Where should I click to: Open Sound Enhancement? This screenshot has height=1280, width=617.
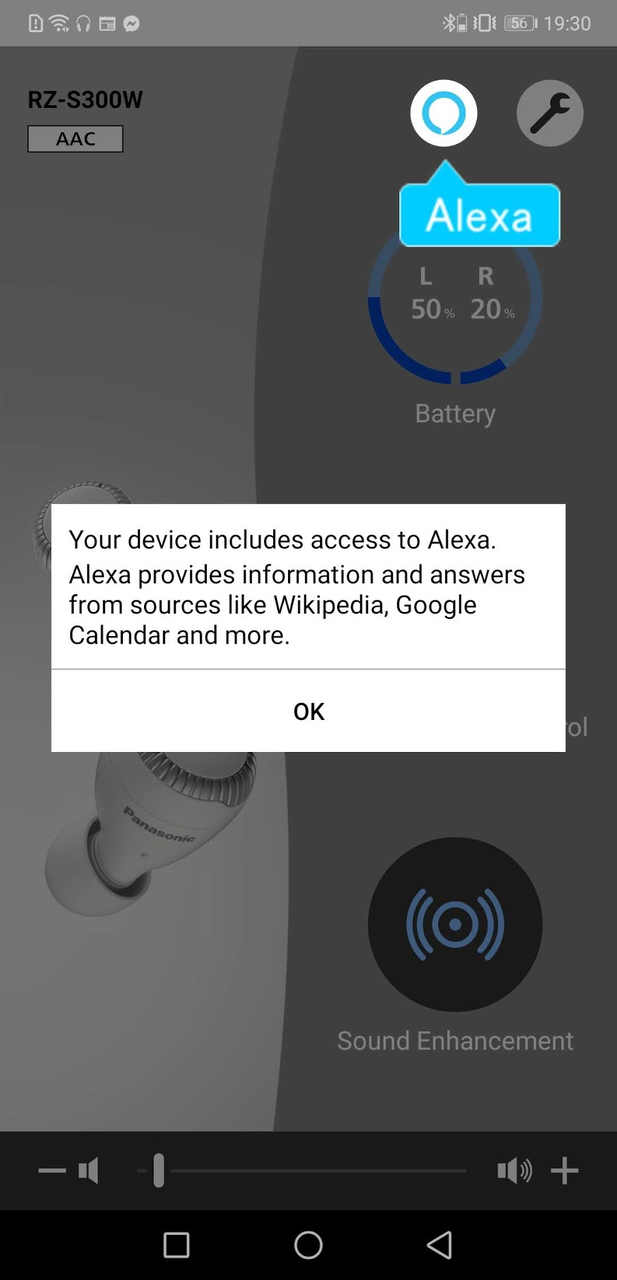pos(455,924)
